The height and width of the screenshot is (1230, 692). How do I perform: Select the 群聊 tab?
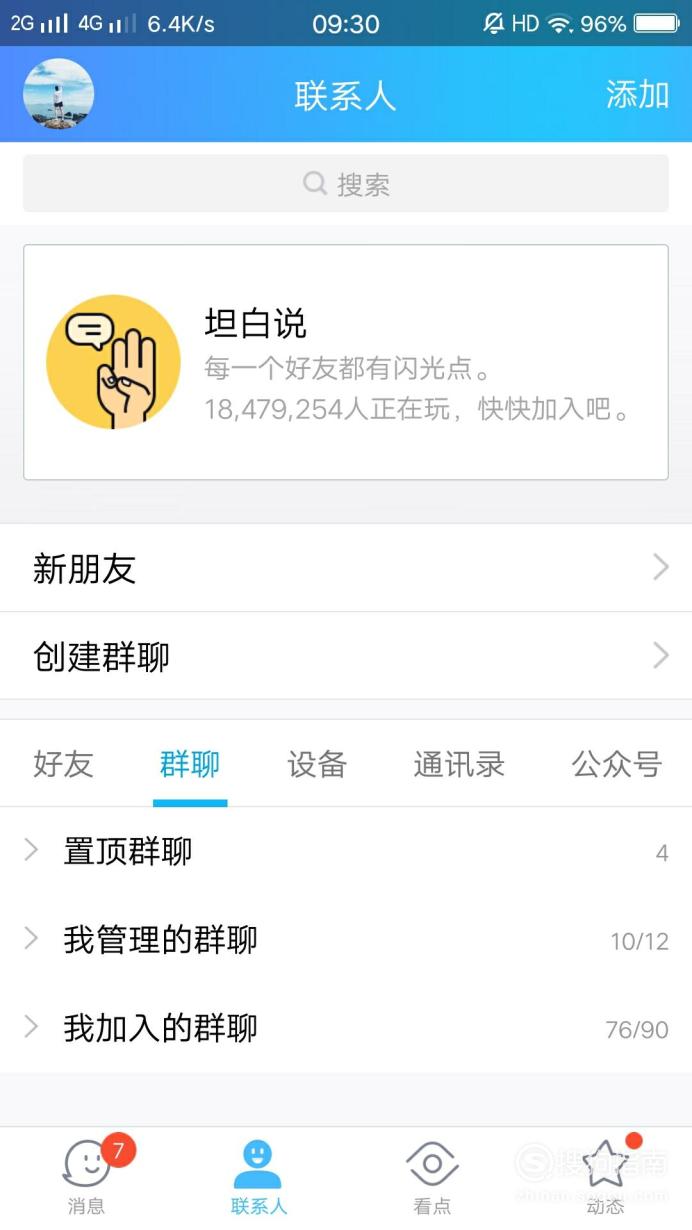point(190,765)
